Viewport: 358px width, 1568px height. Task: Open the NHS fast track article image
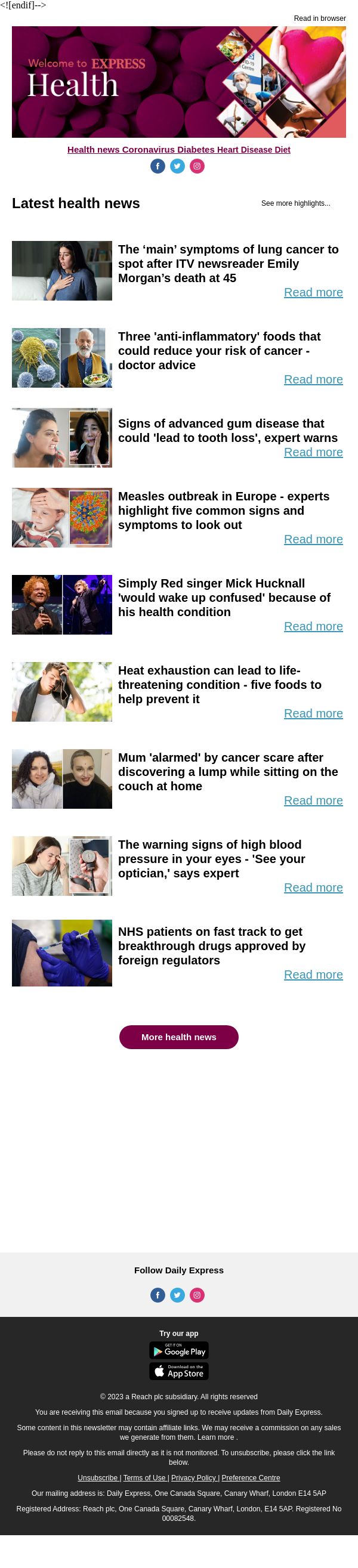(62, 952)
